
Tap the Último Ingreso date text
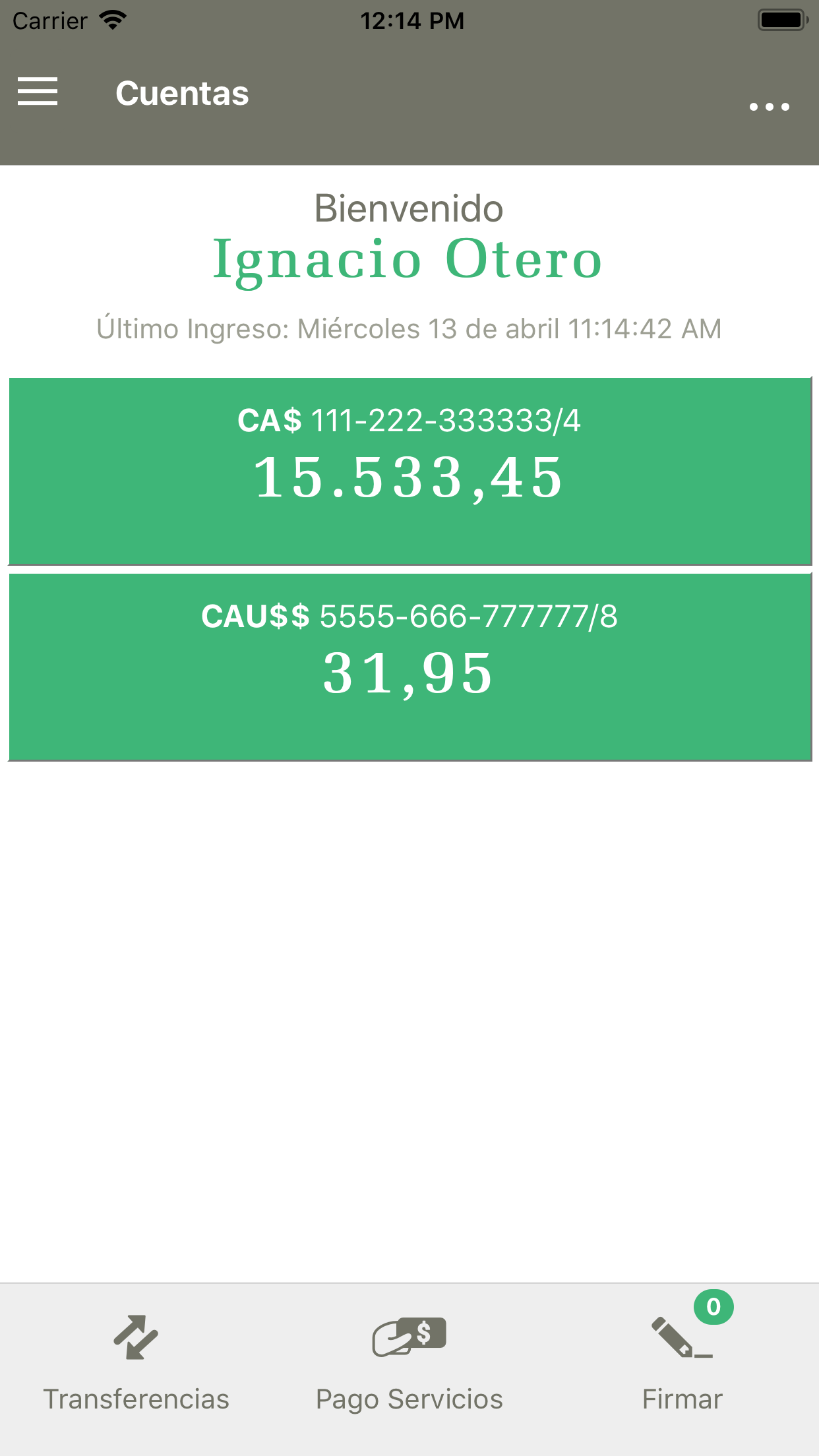click(409, 328)
